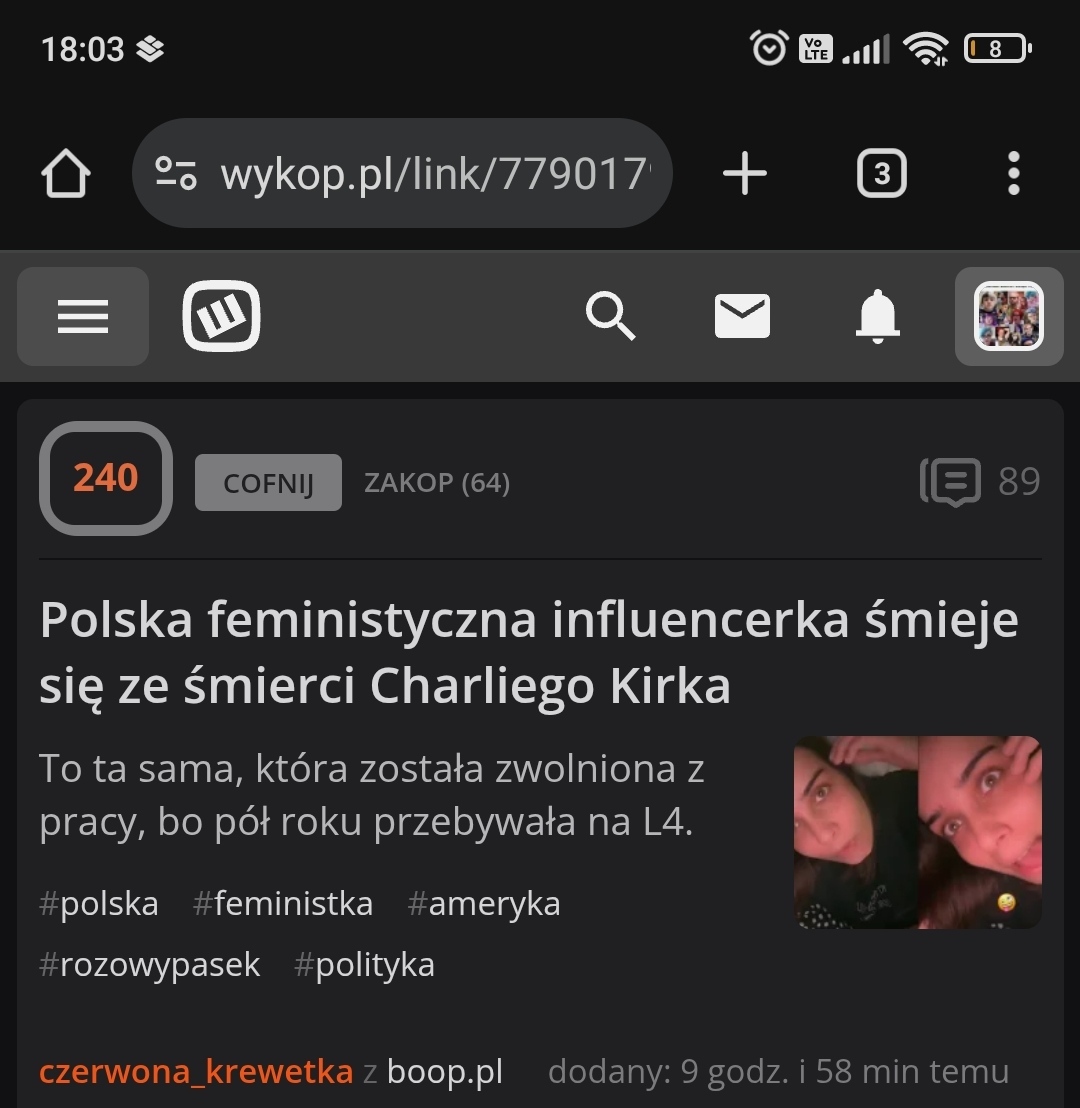
Task: Open the 89 comments
Action: coord(980,482)
